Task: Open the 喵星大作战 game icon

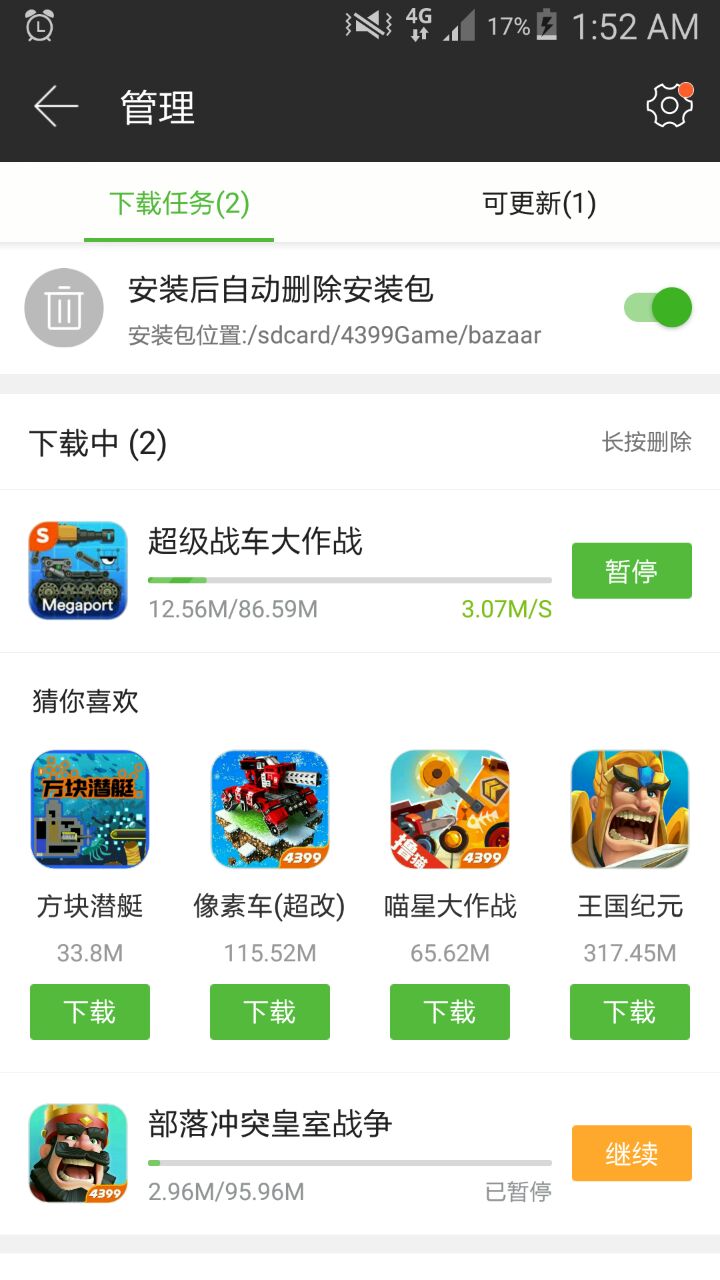Action: [450, 810]
